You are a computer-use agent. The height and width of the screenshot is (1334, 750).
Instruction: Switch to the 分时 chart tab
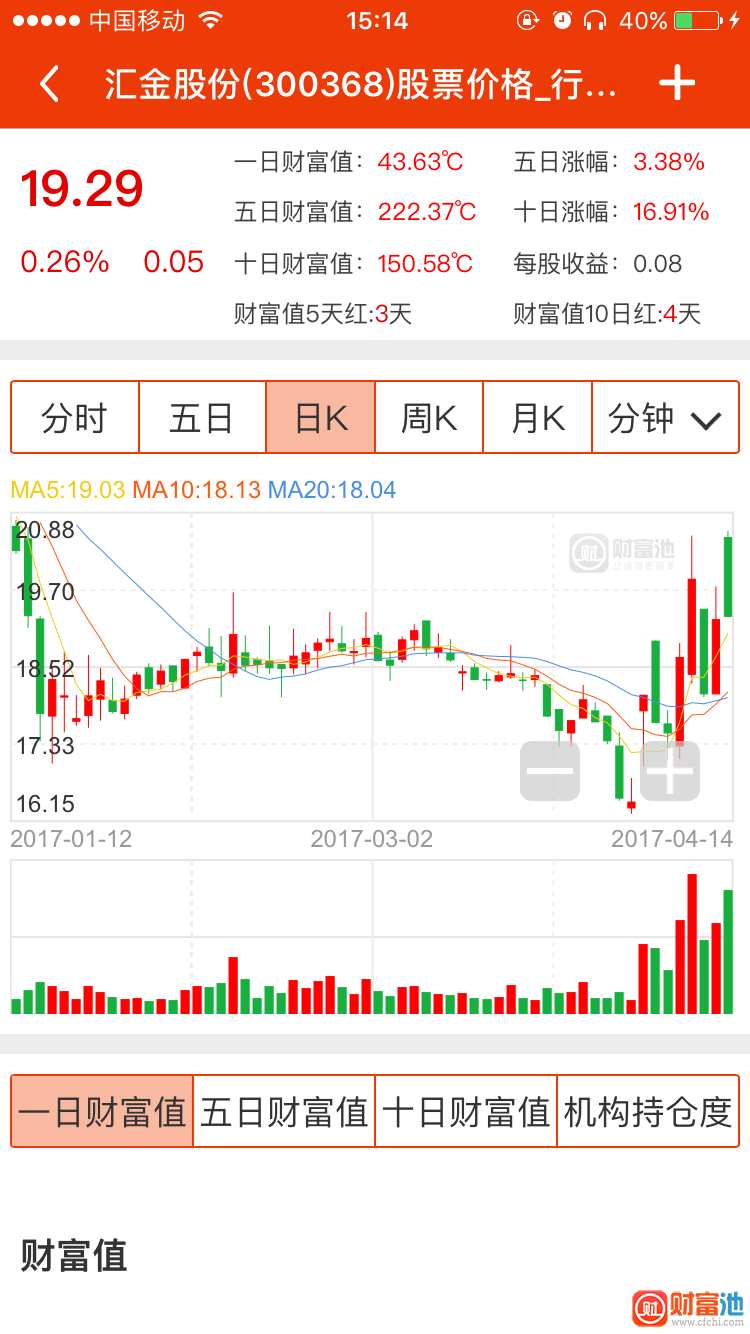(x=74, y=418)
